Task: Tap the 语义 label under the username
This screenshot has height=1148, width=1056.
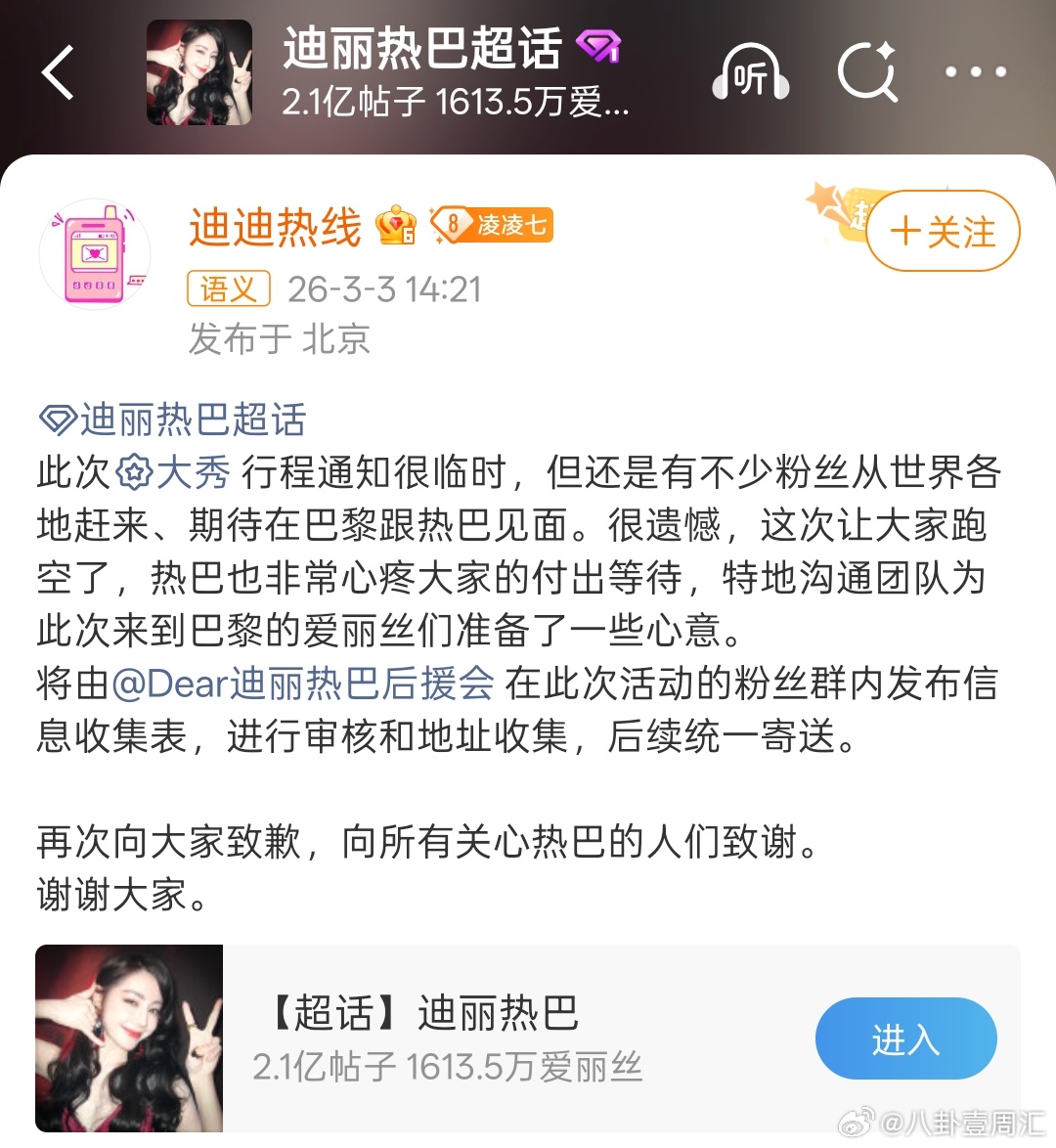Action: (228, 288)
